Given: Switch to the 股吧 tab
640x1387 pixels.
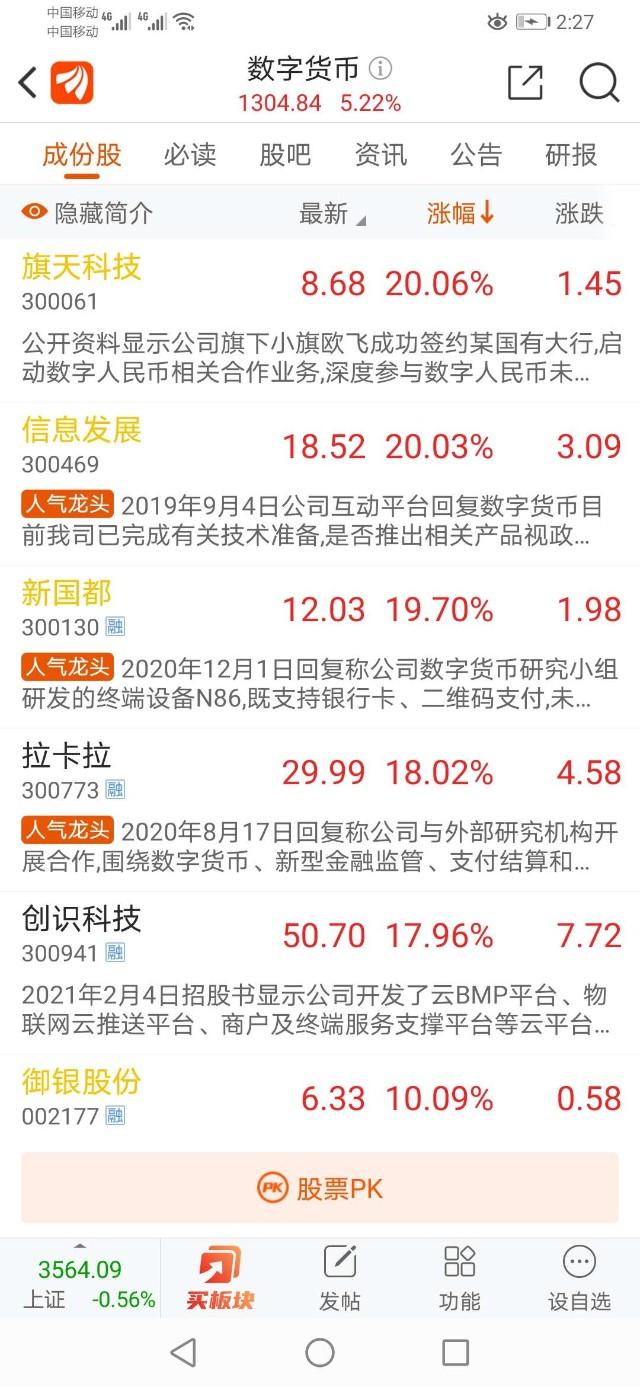Looking at the screenshot, I should [x=285, y=154].
